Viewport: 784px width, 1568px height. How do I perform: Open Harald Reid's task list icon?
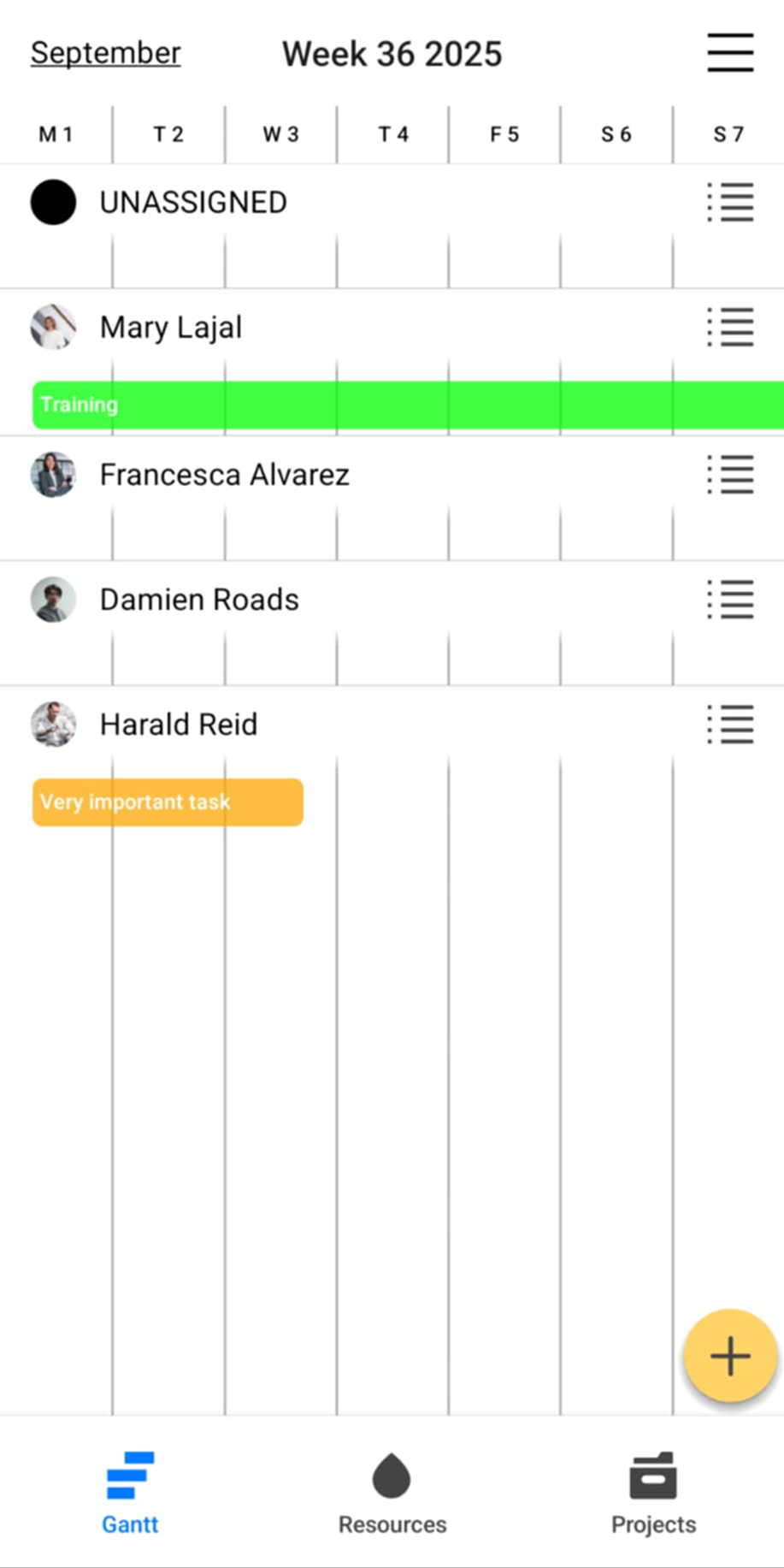(x=730, y=725)
